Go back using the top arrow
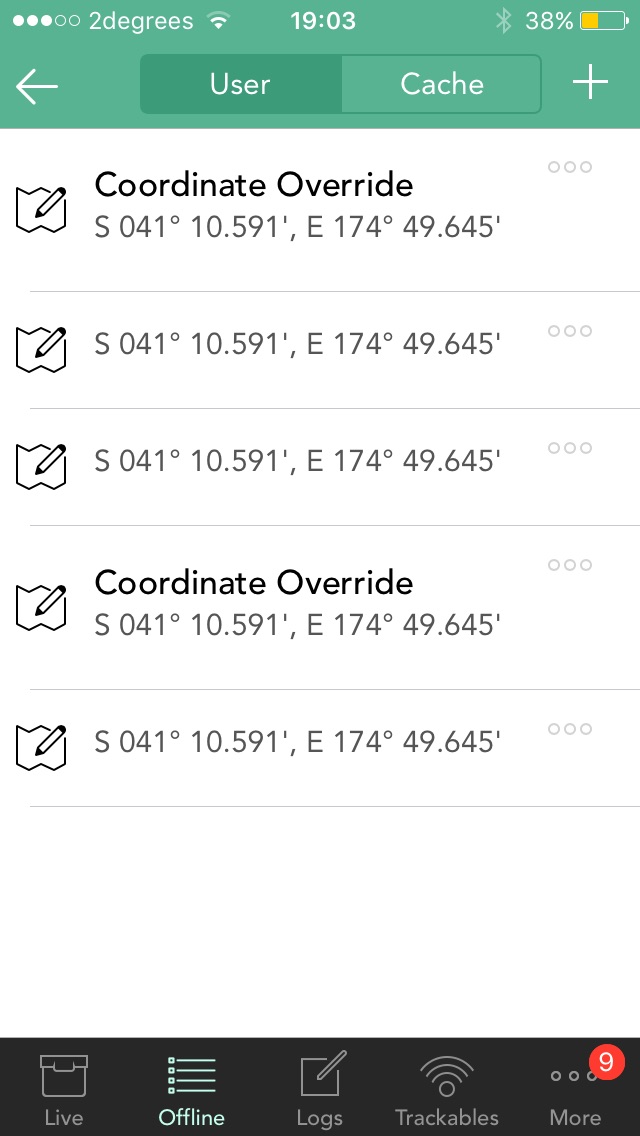This screenshot has width=640, height=1136. 36,85
